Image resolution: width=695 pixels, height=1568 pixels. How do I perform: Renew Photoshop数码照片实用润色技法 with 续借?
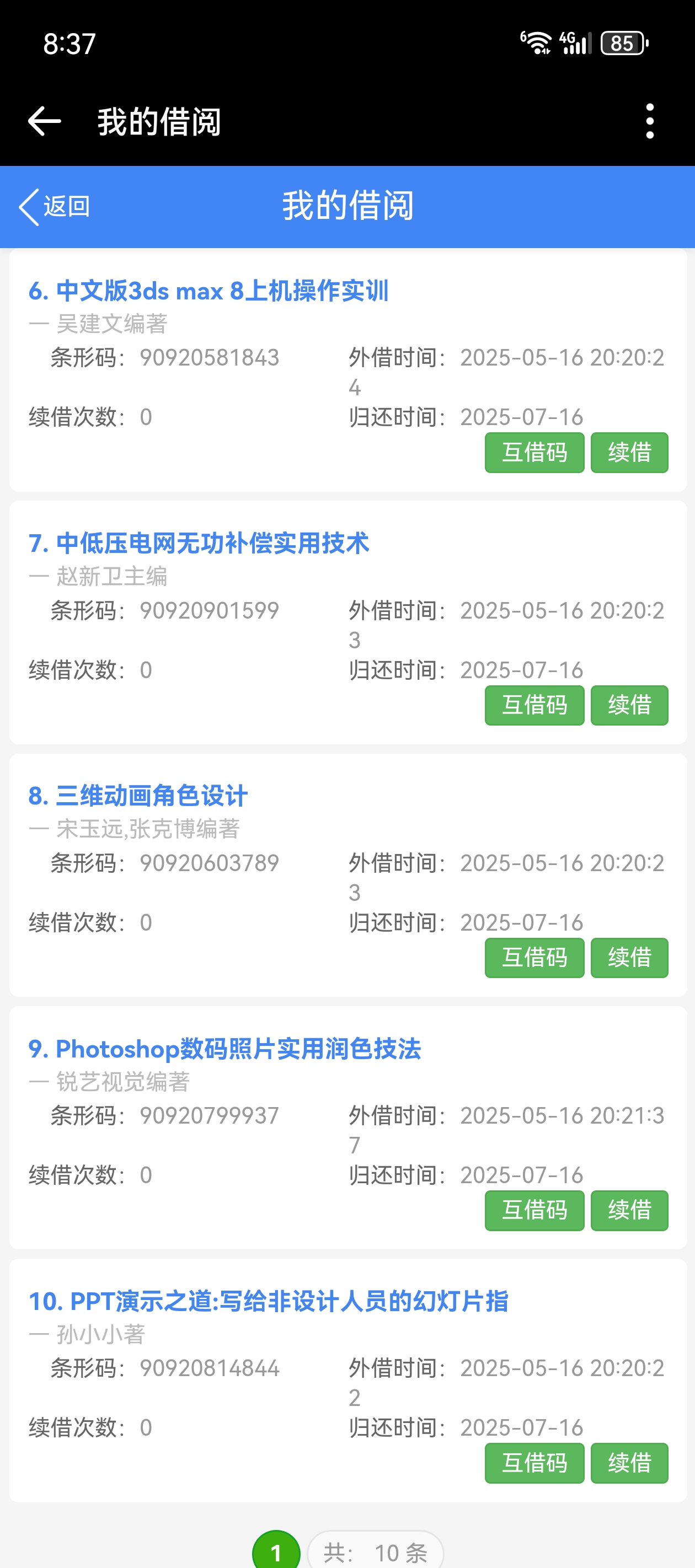629,1210
